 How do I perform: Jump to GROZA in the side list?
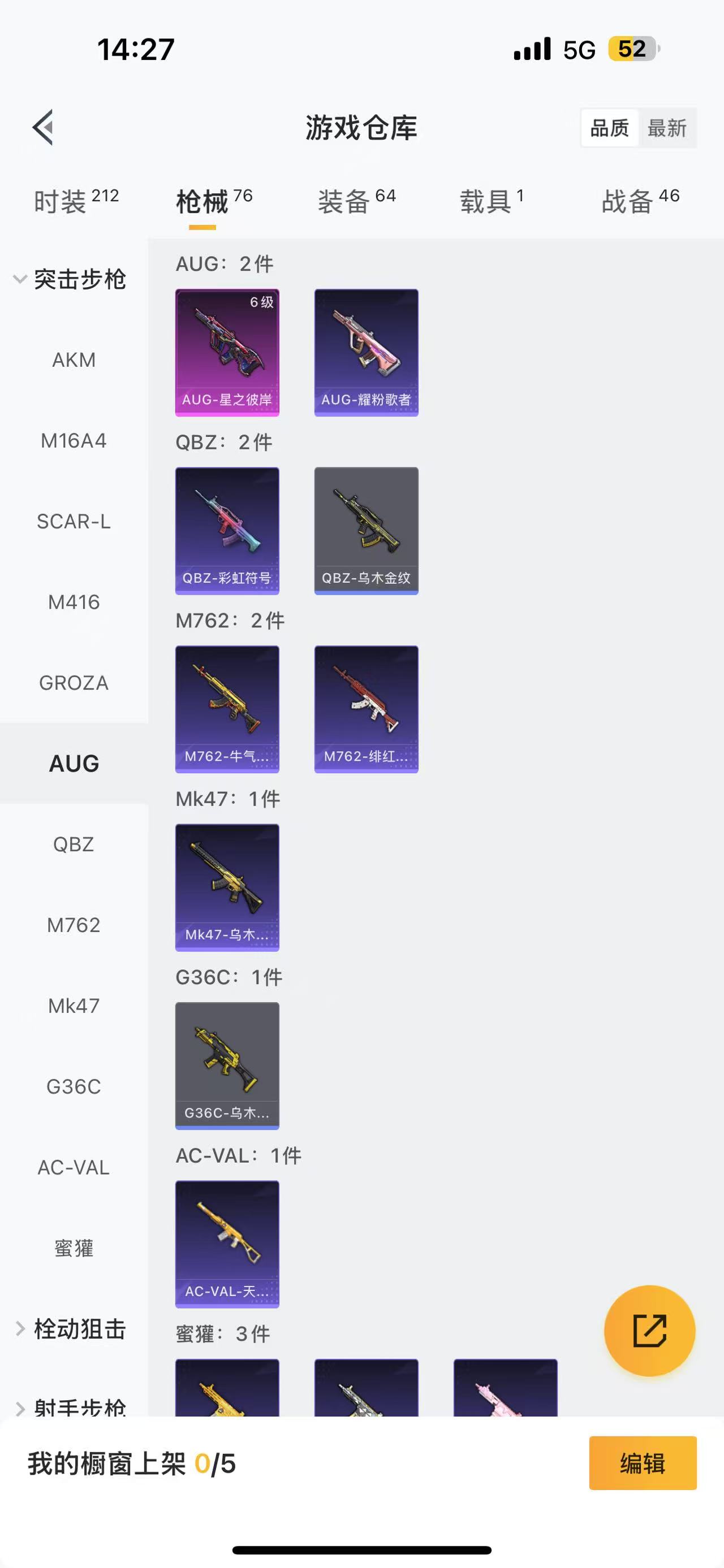74,683
